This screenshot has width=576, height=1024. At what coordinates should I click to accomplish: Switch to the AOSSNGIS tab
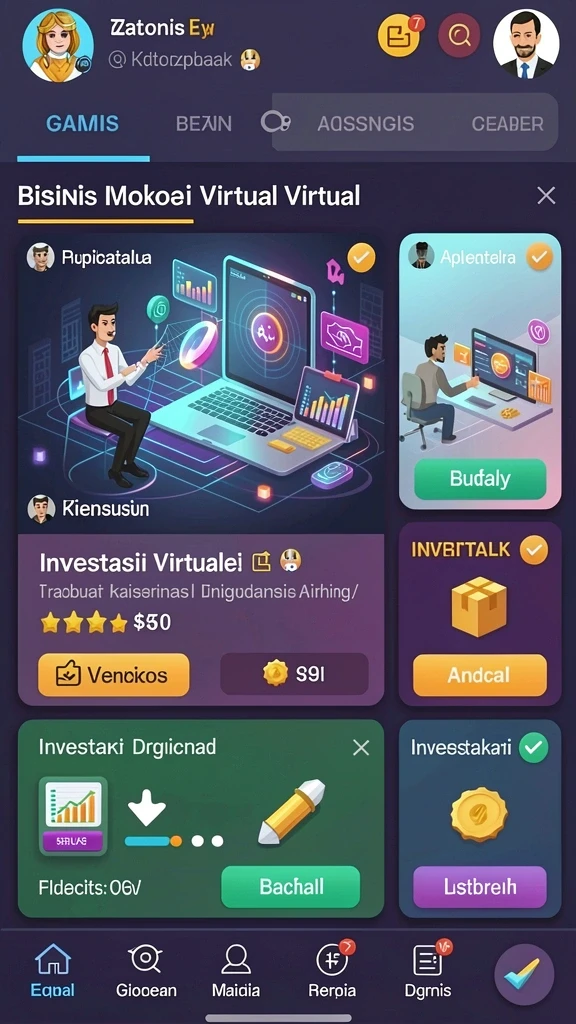[365, 123]
